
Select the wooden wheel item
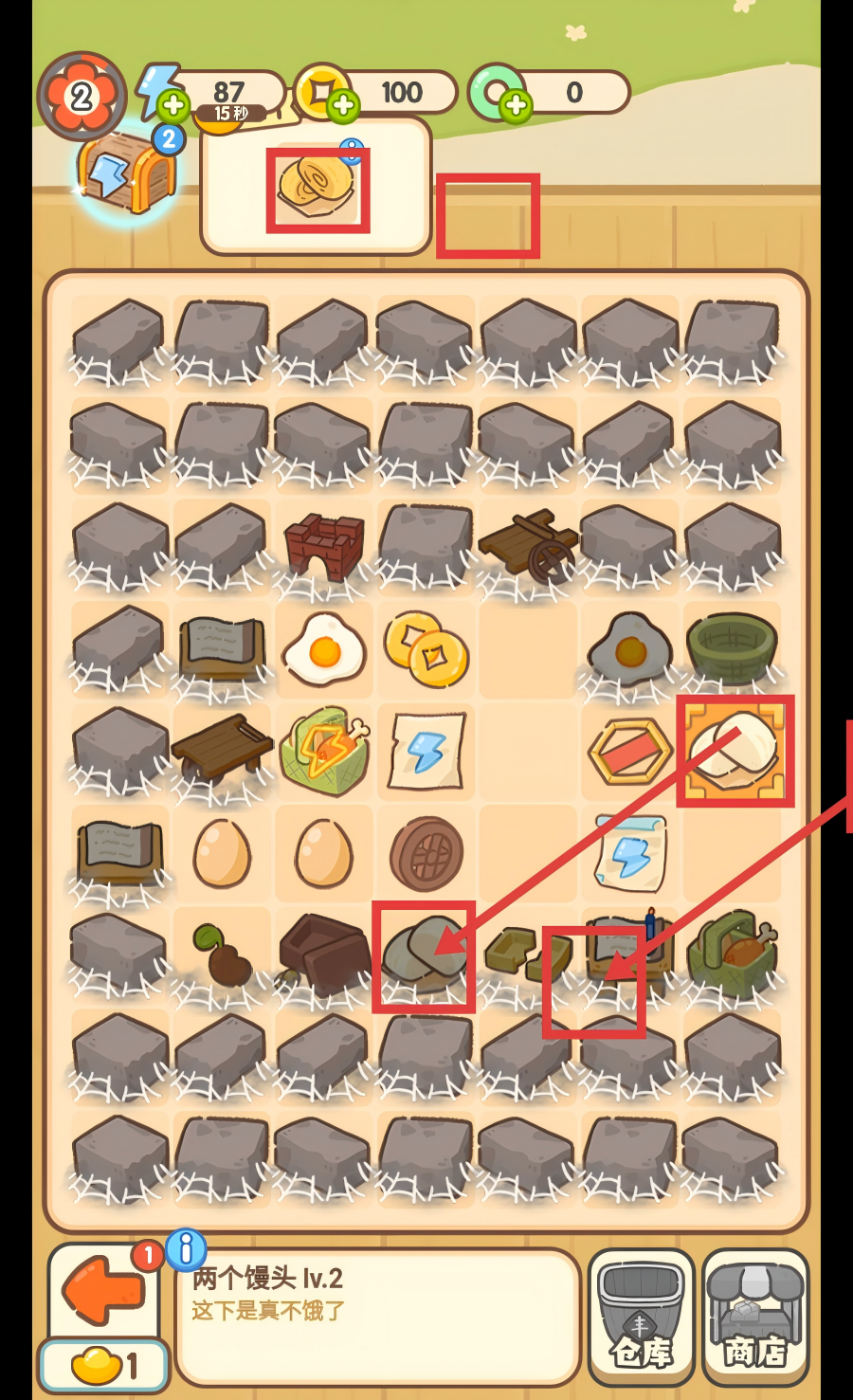pyautogui.click(x=426, y=854)
